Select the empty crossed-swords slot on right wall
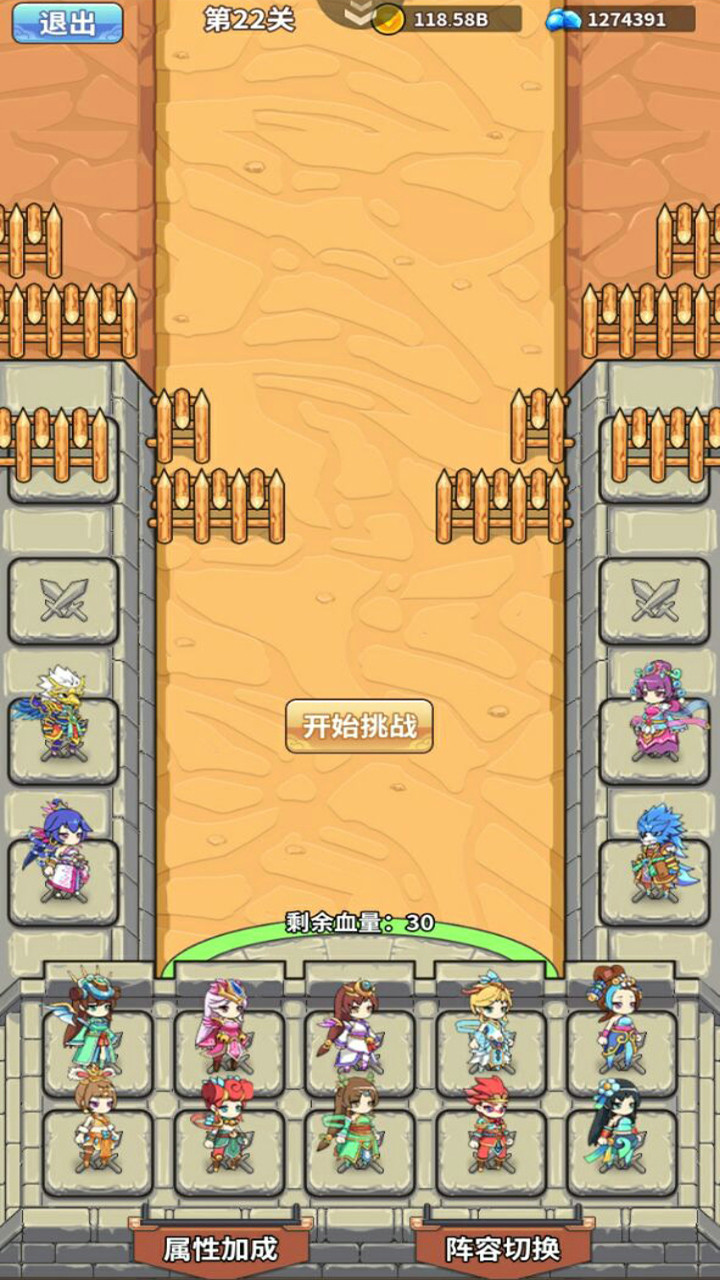This screenshot has width=720, height=1280. tap(655, 601)
